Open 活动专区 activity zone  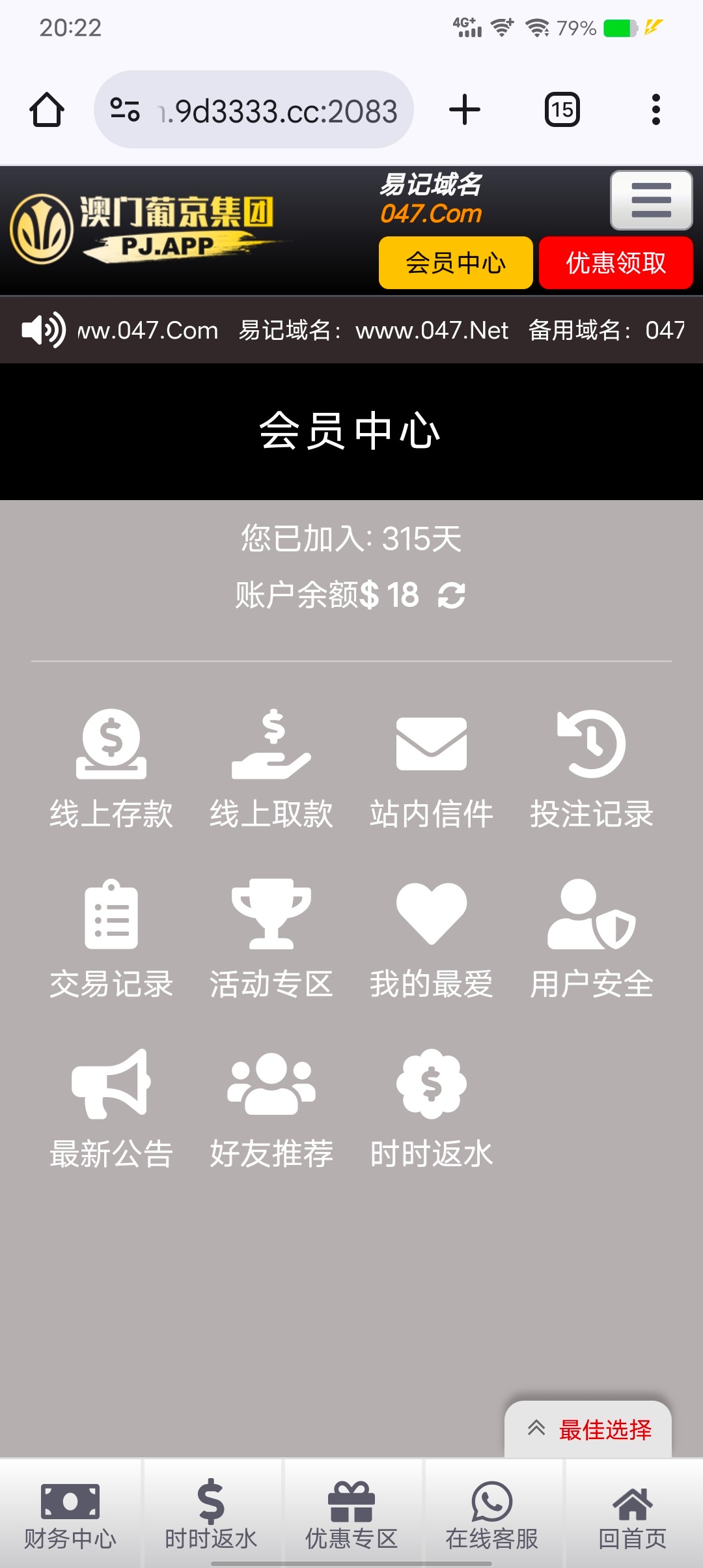(x=271, y=940)
